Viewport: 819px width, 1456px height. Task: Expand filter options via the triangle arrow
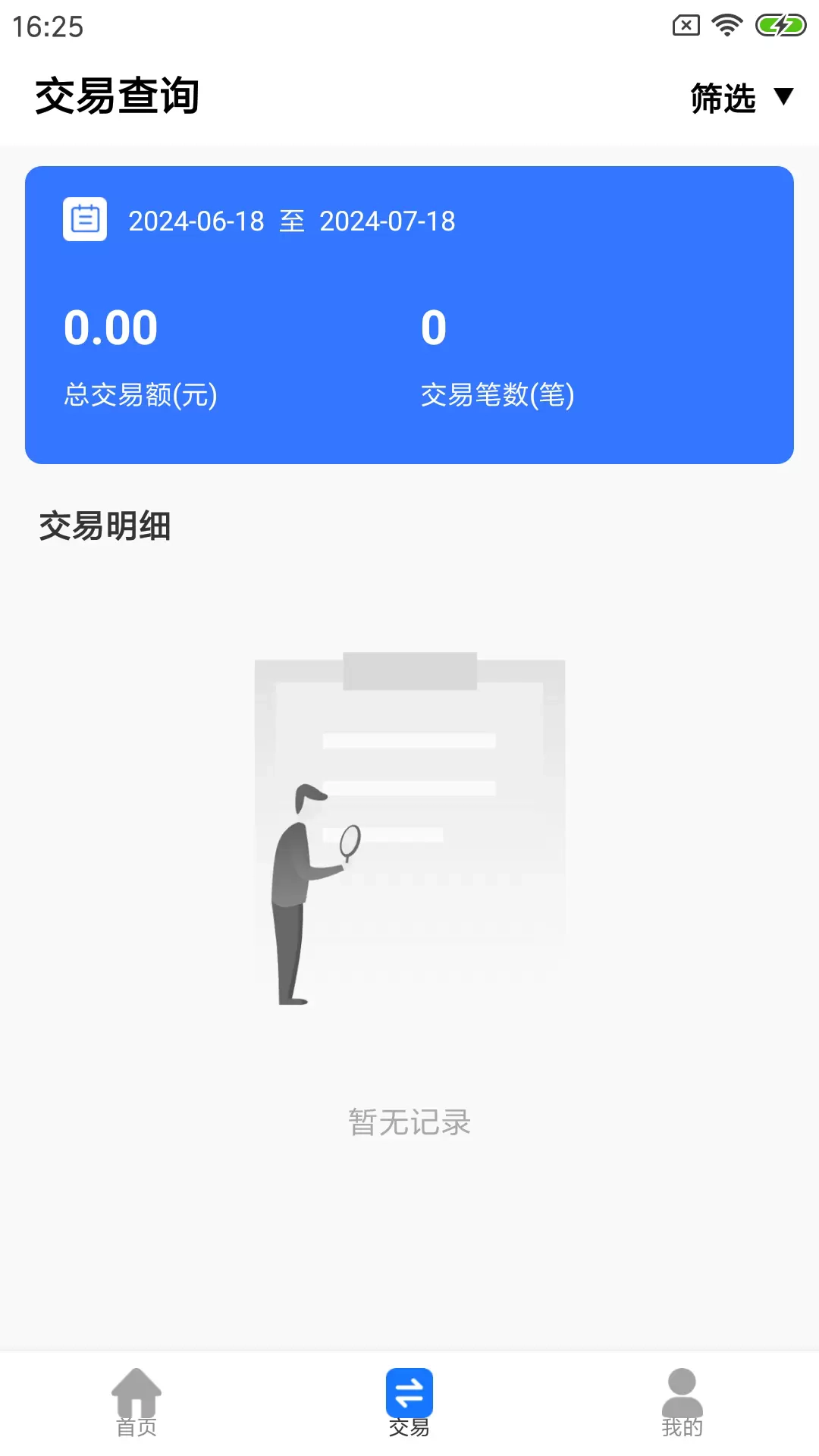tap(783, 97)
